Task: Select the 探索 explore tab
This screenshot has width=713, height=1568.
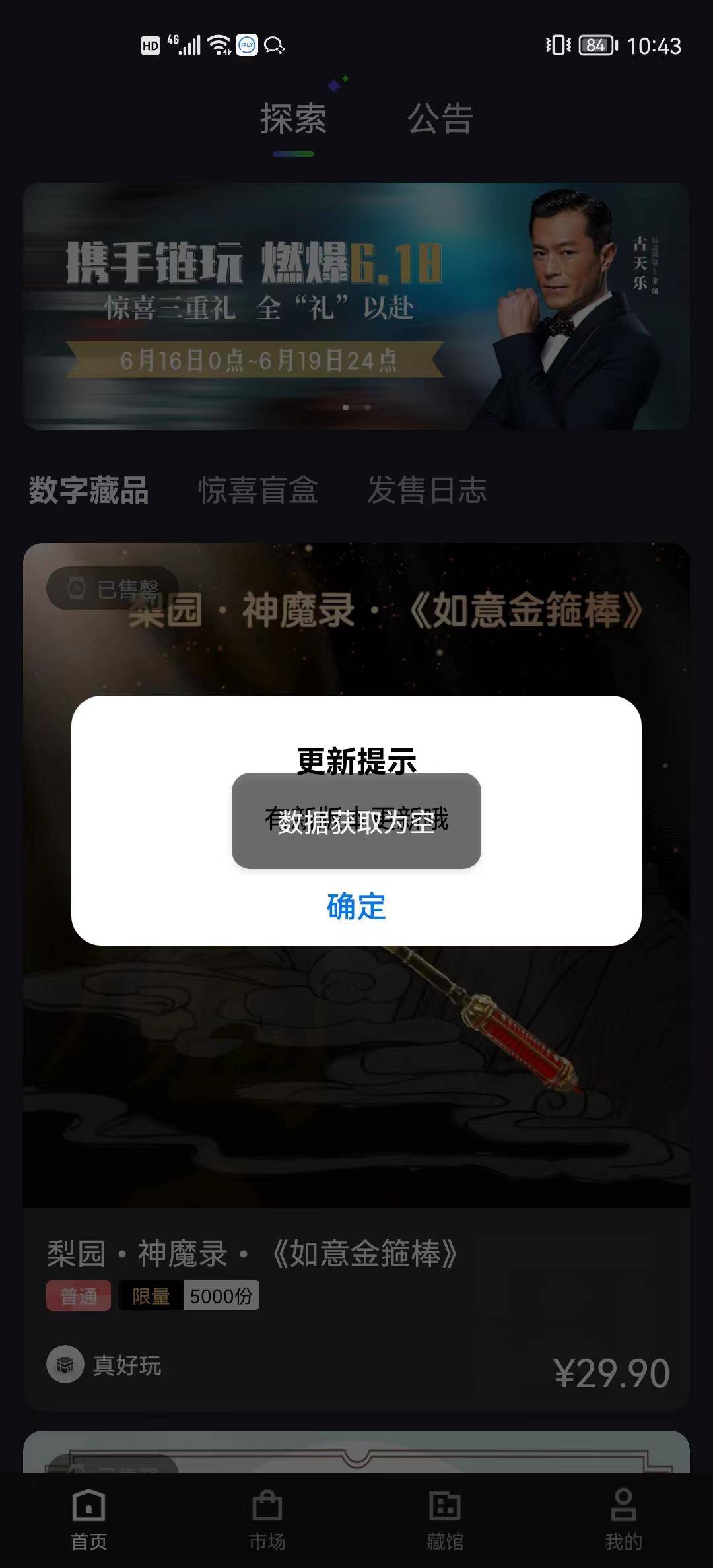Action: [x=293, y=119]
